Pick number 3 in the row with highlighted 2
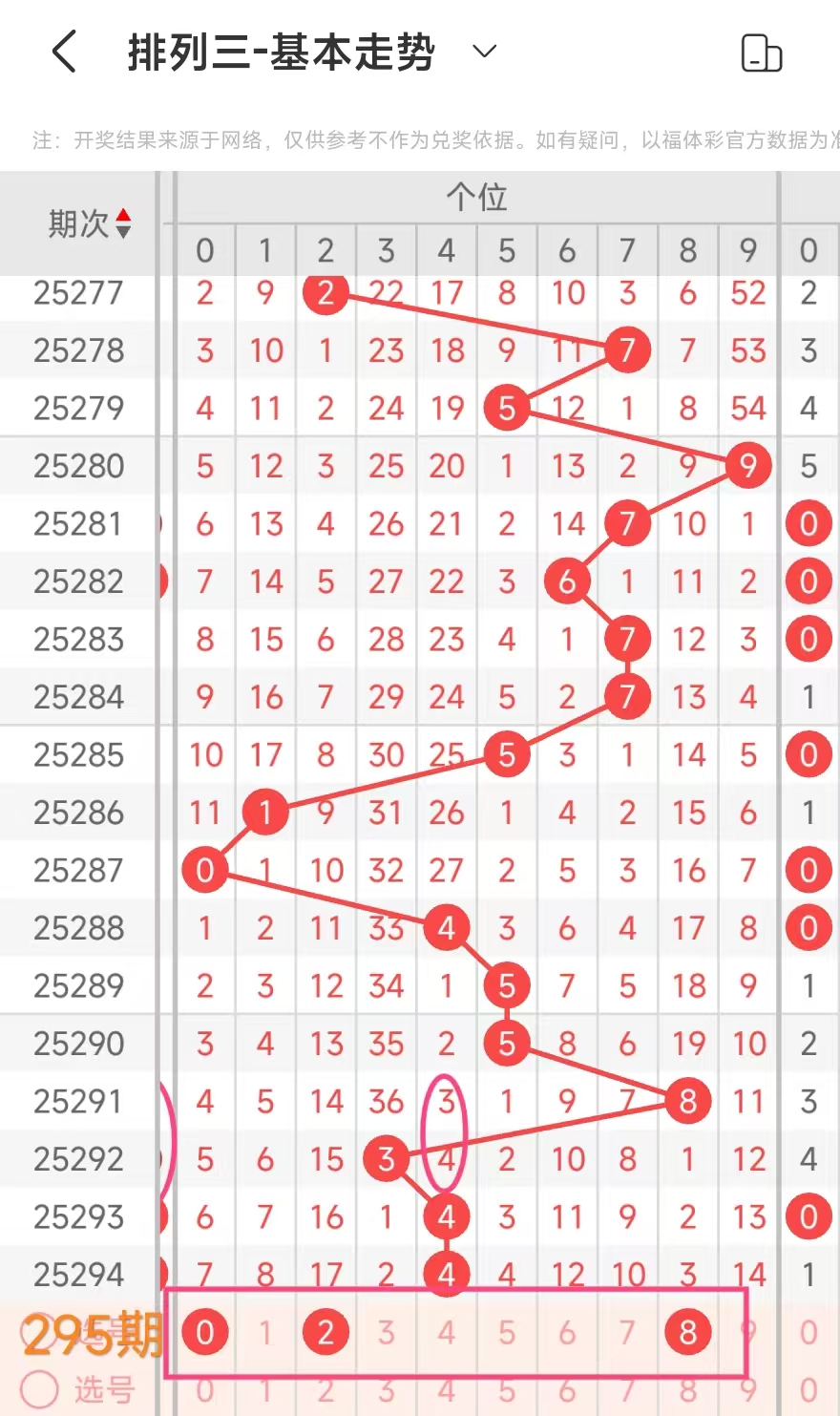Image resolution: width=840 pixels, height=1416 pixels. [386, 1332]
